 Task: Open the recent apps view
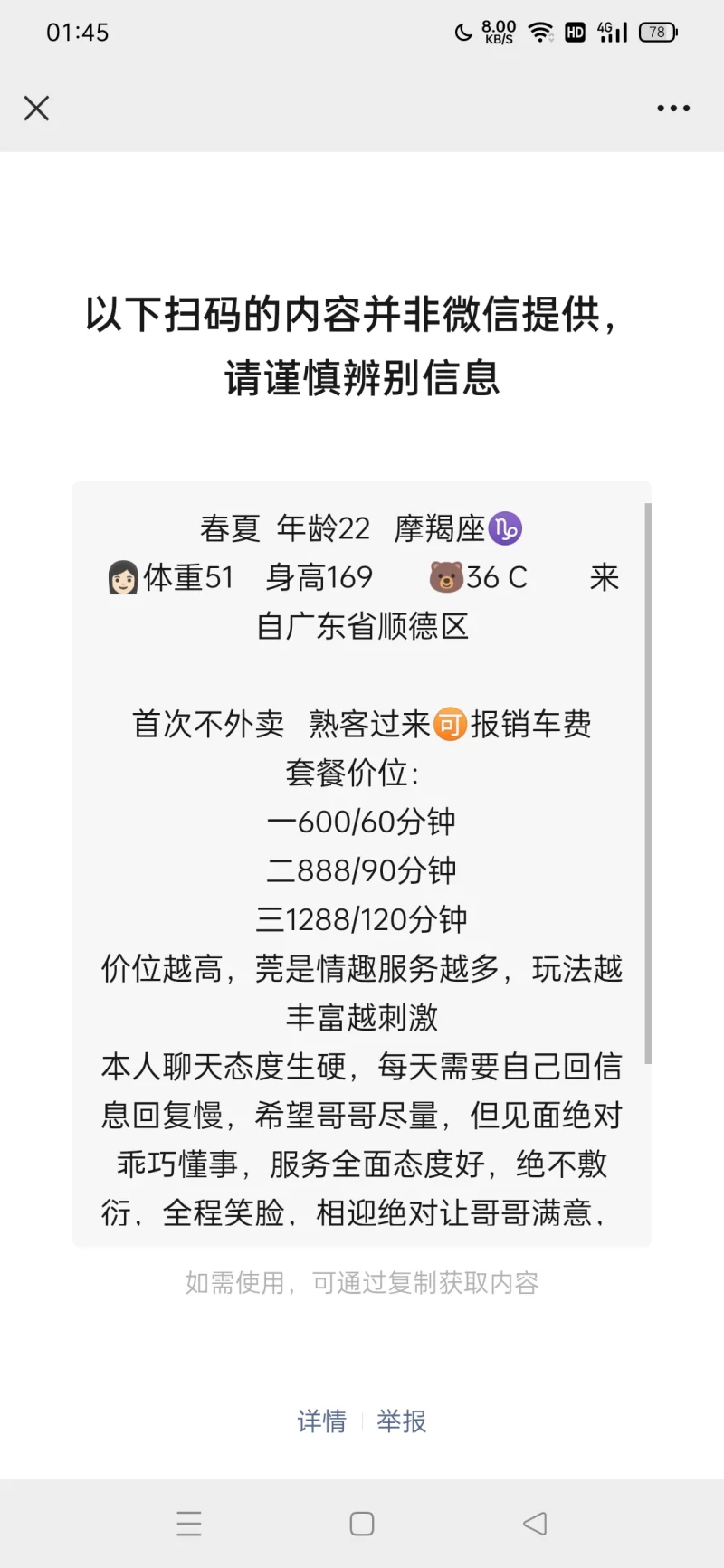coord(189,1524)
